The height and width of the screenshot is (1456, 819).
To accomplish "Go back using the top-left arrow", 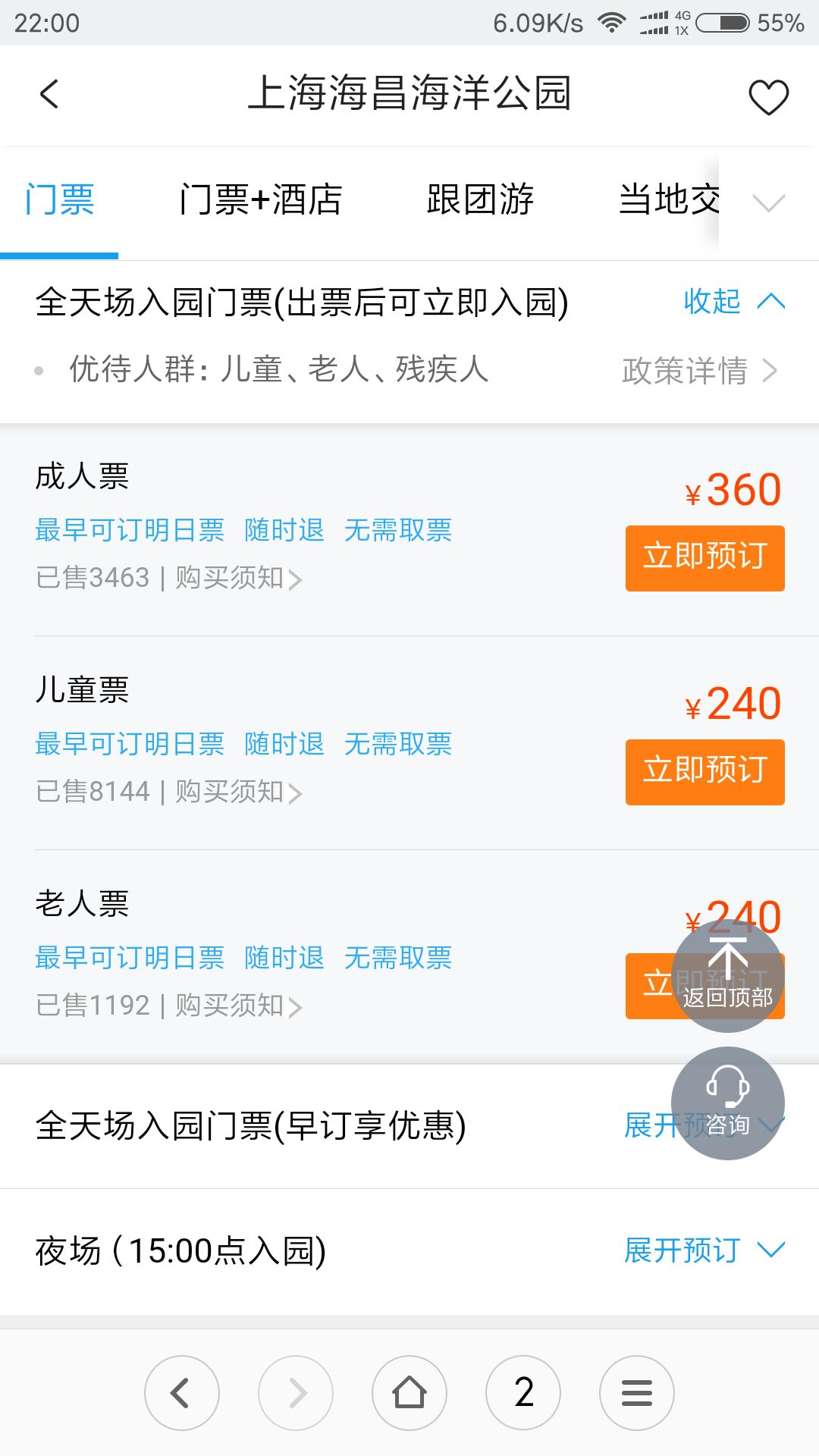I will coord(49,95).
